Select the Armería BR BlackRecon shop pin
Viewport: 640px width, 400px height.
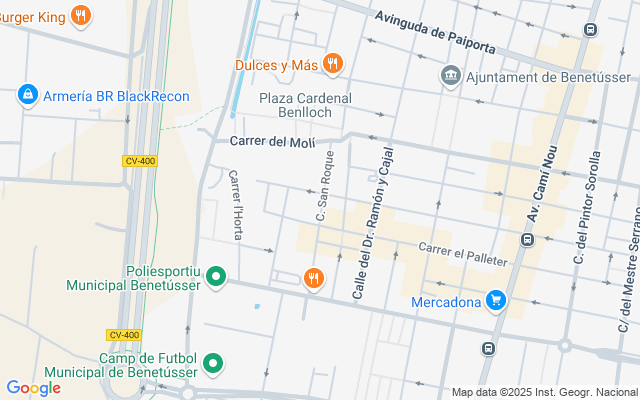[27, 96]
